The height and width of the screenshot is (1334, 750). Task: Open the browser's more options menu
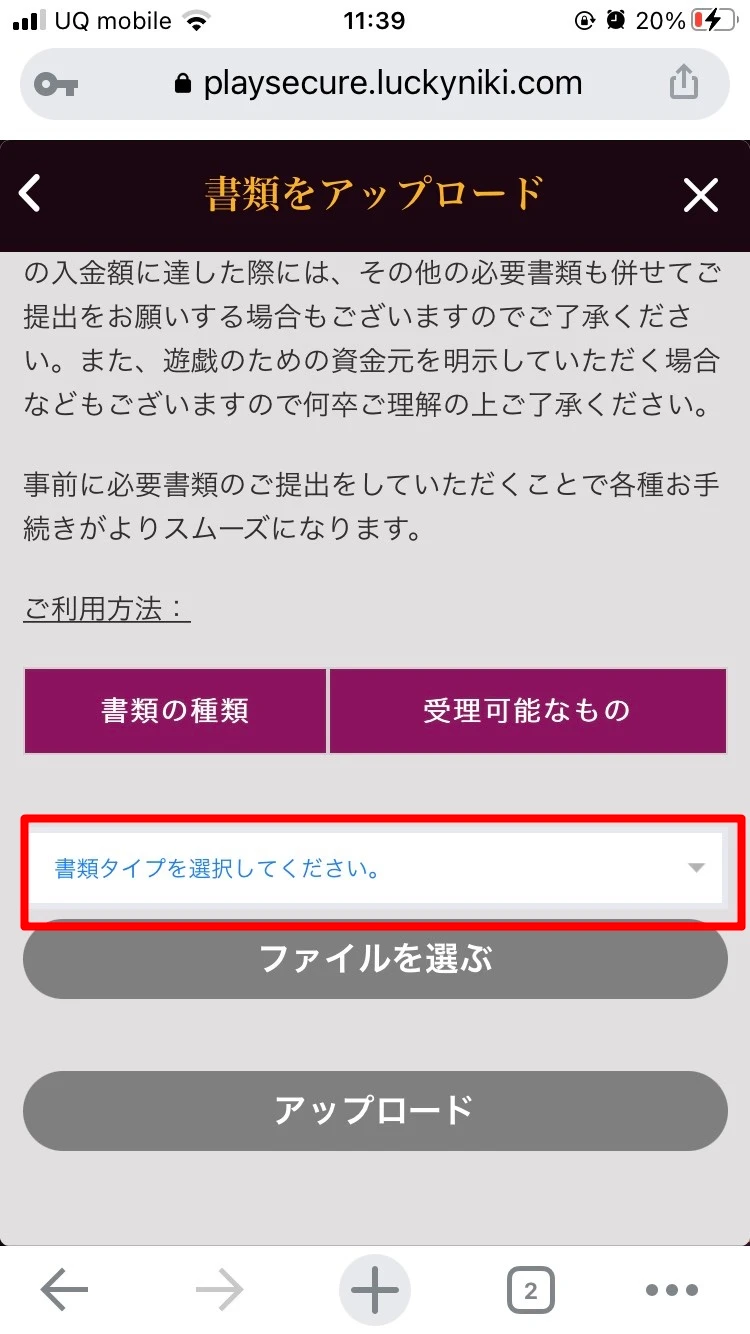tap(671, 1291)
